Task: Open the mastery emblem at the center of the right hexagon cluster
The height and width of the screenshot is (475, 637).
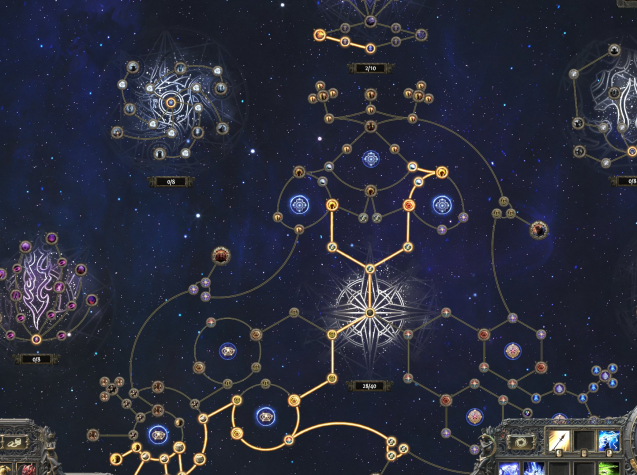Action: click(514, 351)
